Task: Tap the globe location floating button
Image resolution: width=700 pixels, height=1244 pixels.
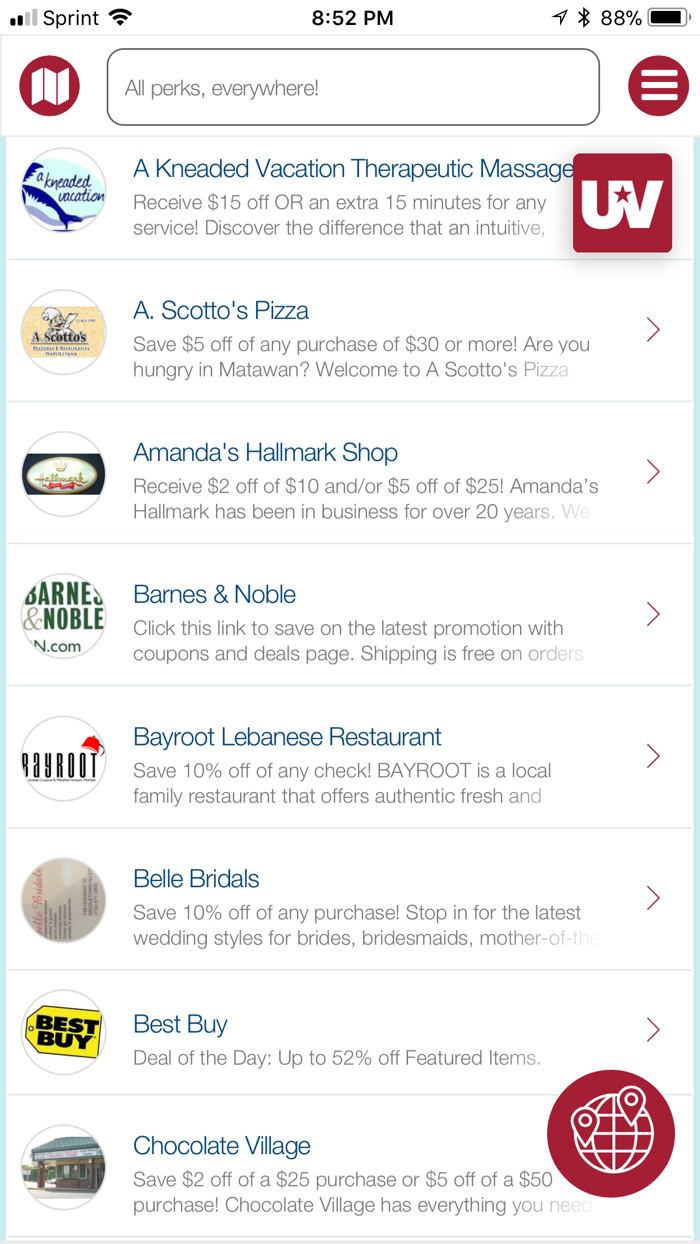Action: click(611, 1133)
